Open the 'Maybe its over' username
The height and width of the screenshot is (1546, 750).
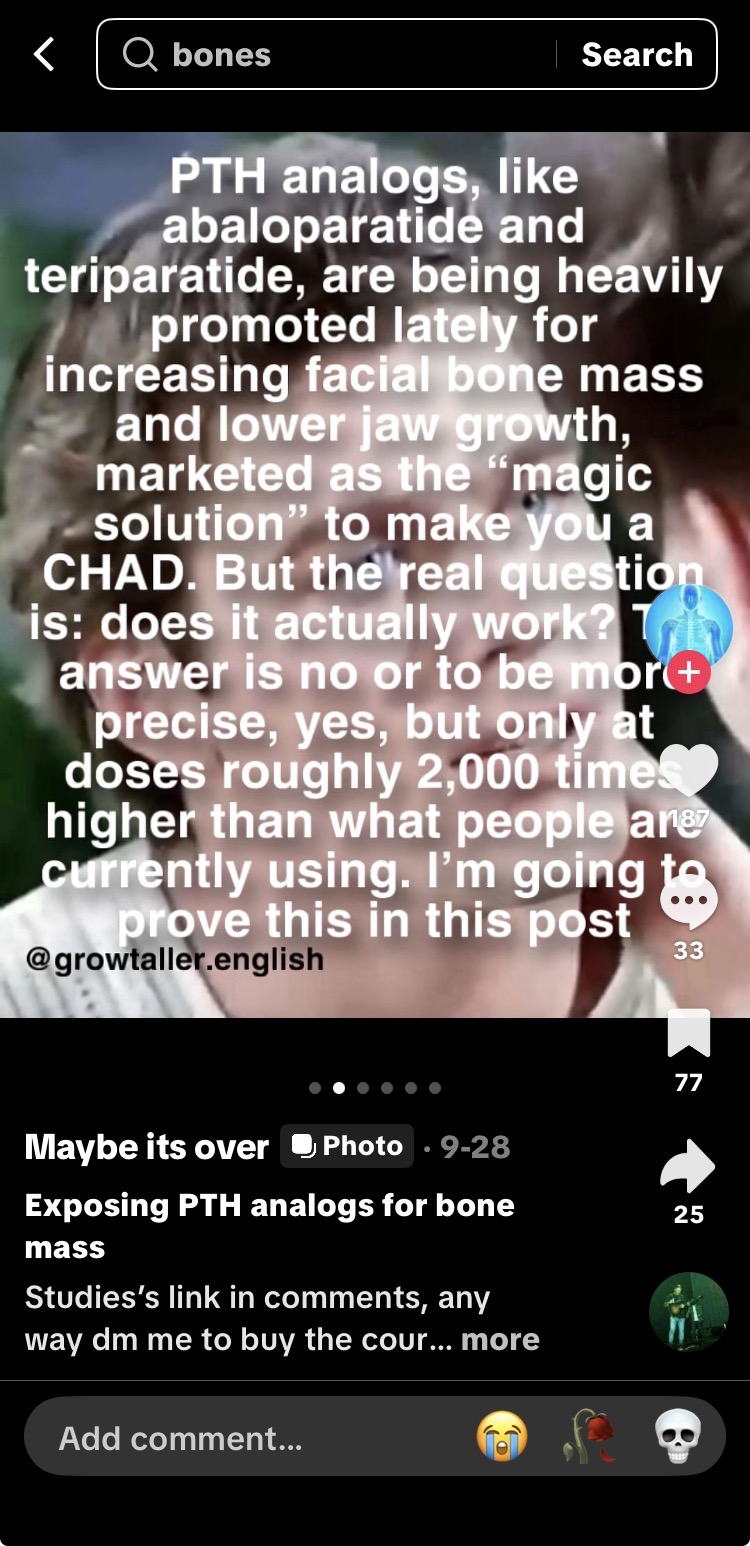pos(147,1147)
